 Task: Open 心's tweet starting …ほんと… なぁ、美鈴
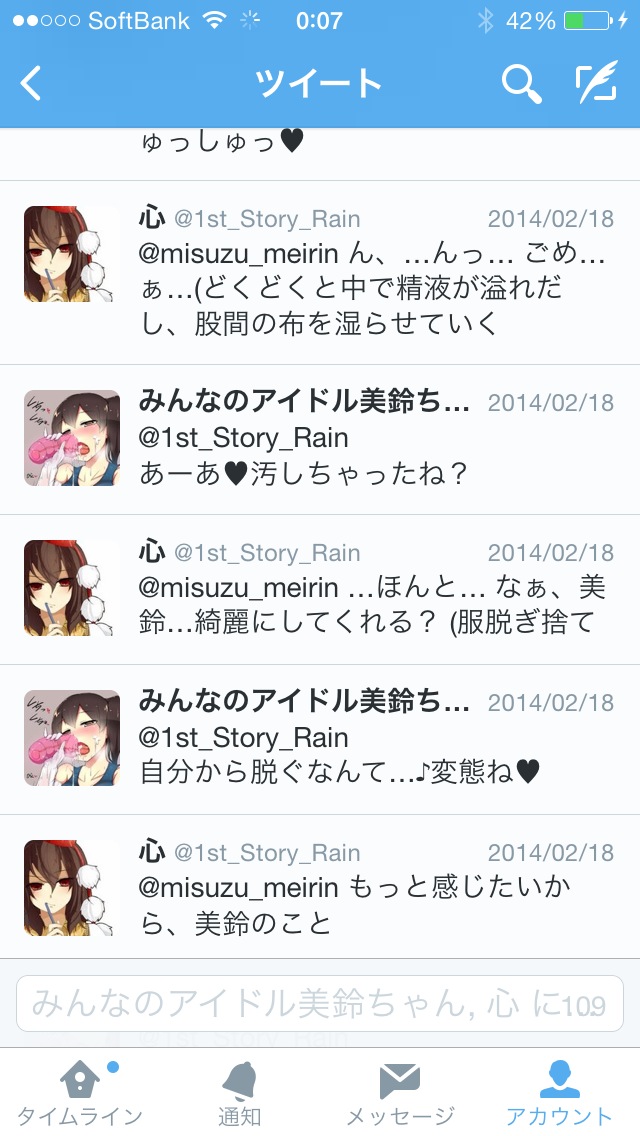pos(320,590)
